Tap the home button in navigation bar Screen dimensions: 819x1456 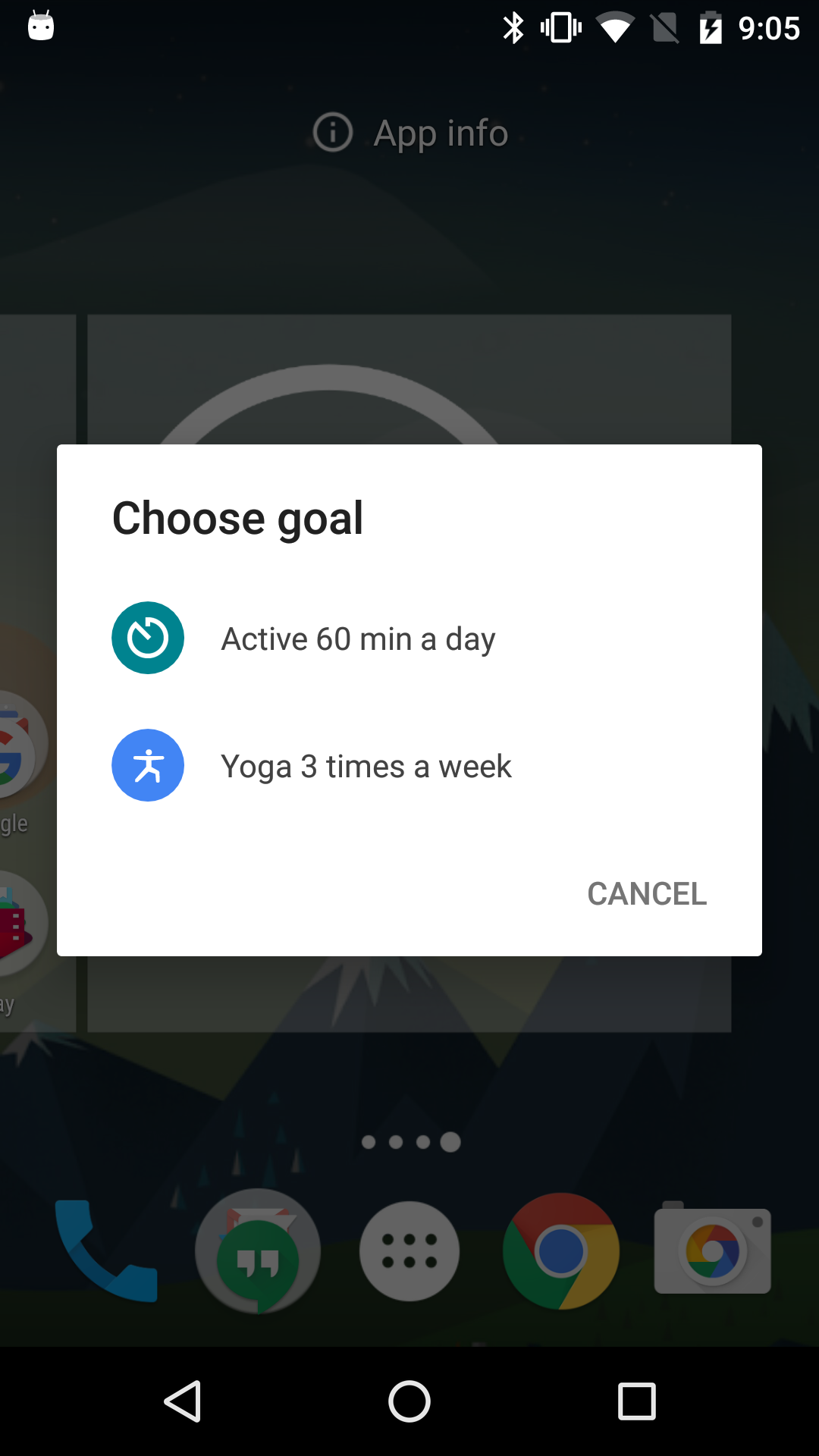tap(409, 1401)
